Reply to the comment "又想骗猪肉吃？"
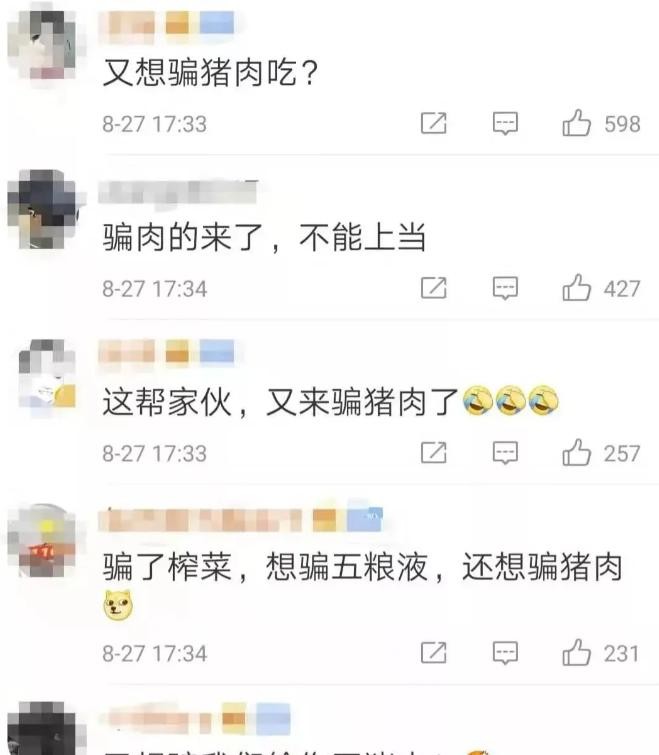Viewport: 659px width, 755px height. click(x=506, y=124)
